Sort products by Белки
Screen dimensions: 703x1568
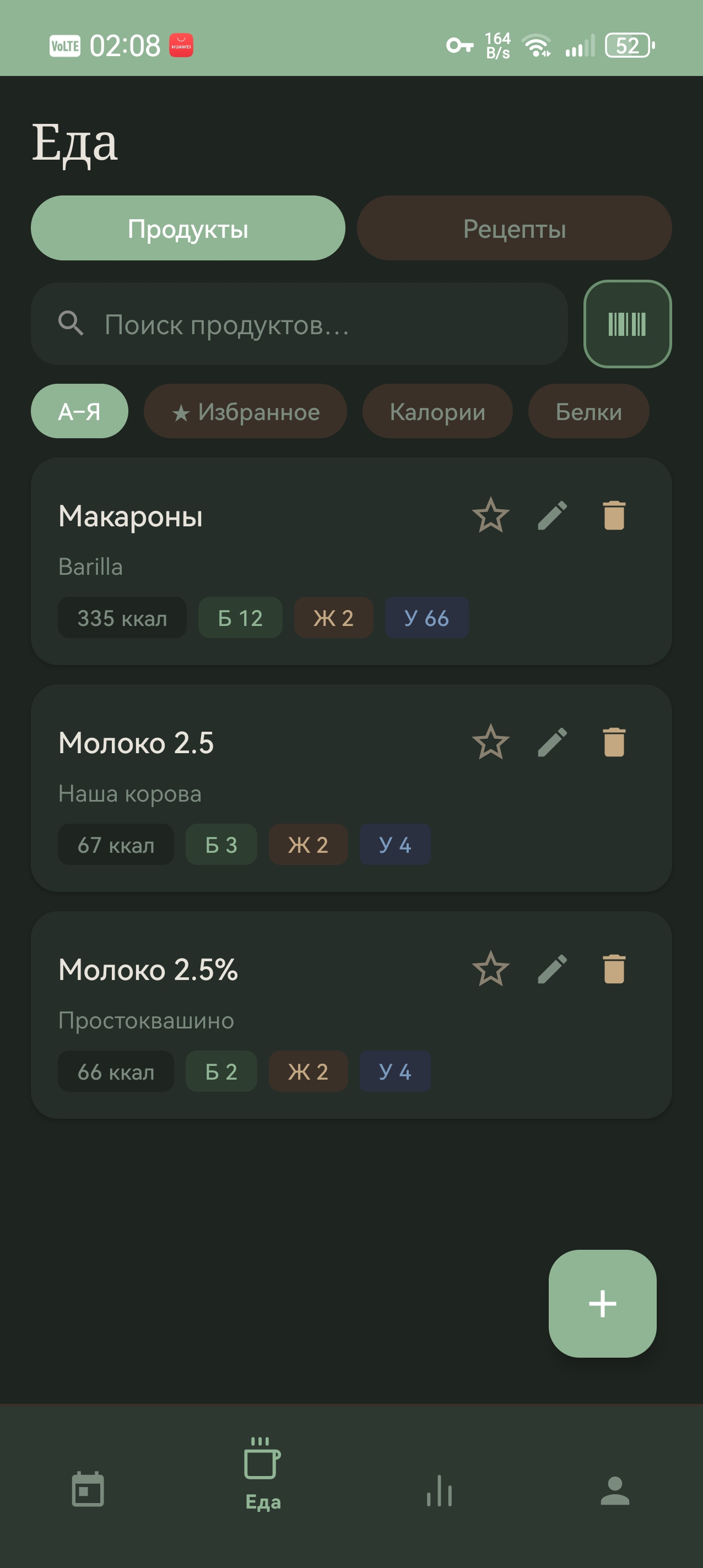[588, 411]
